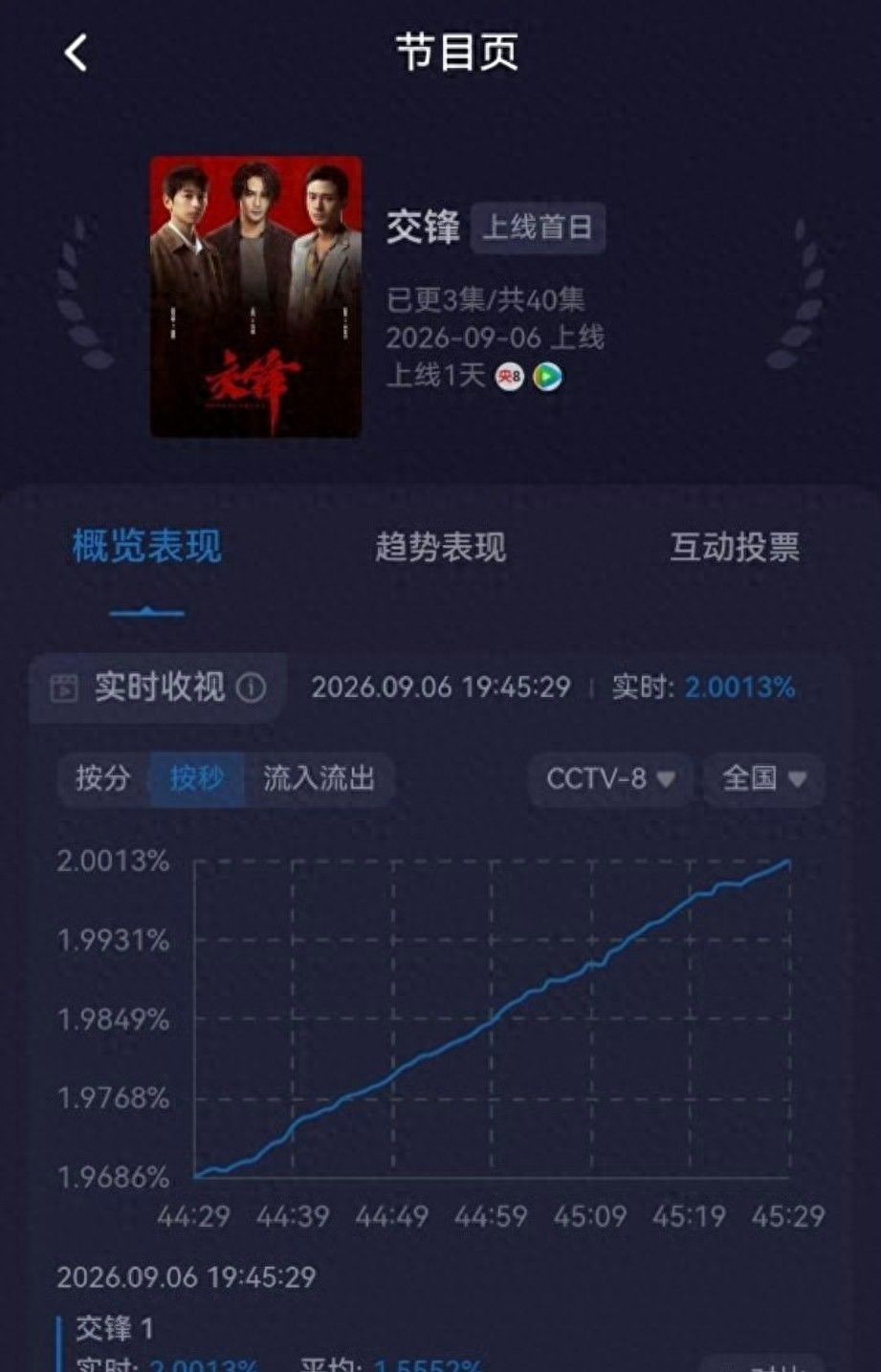
Task: Tap the 交锋 show poster
Action: (x=256, y=297)
